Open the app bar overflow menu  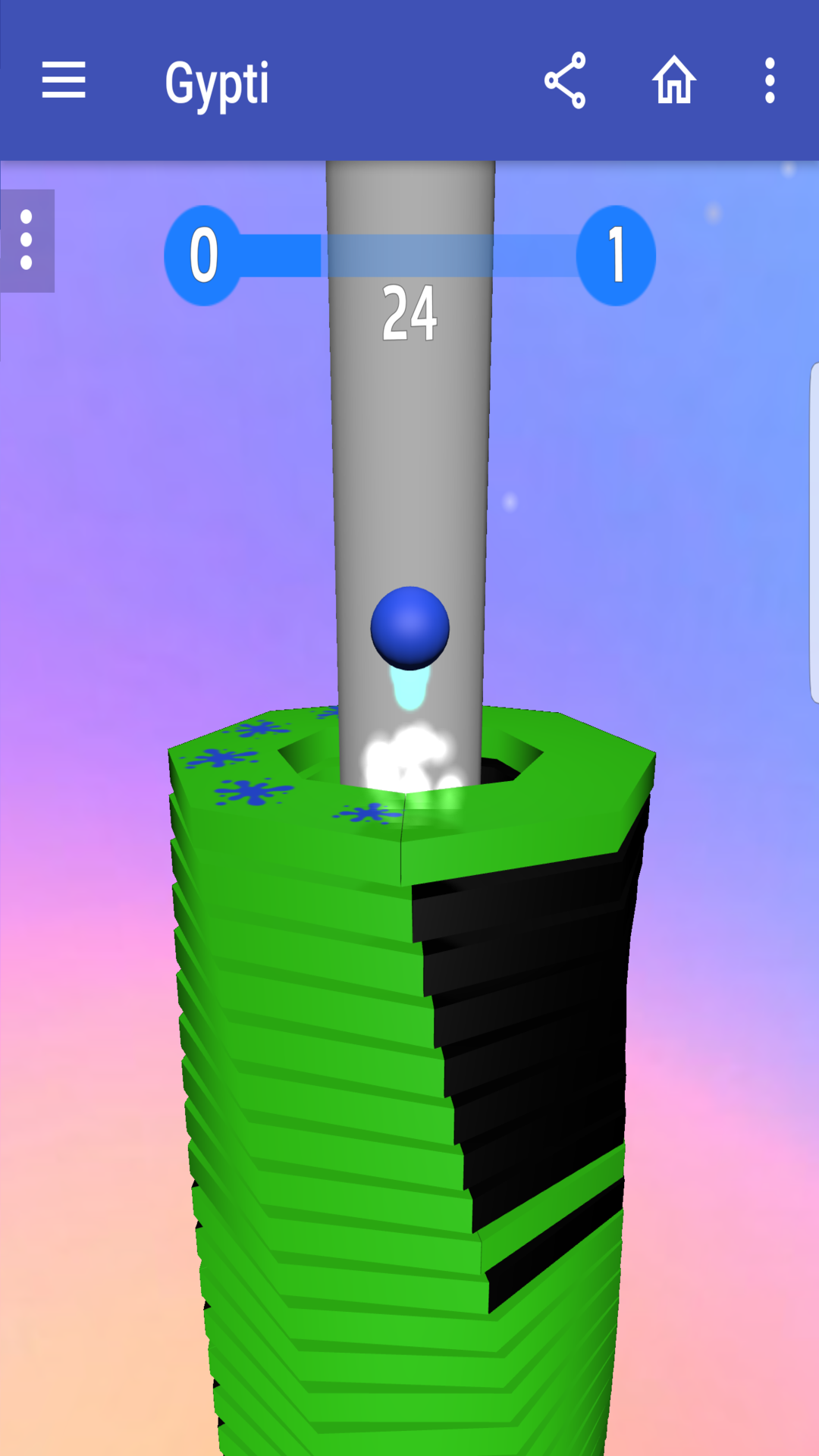770,80
